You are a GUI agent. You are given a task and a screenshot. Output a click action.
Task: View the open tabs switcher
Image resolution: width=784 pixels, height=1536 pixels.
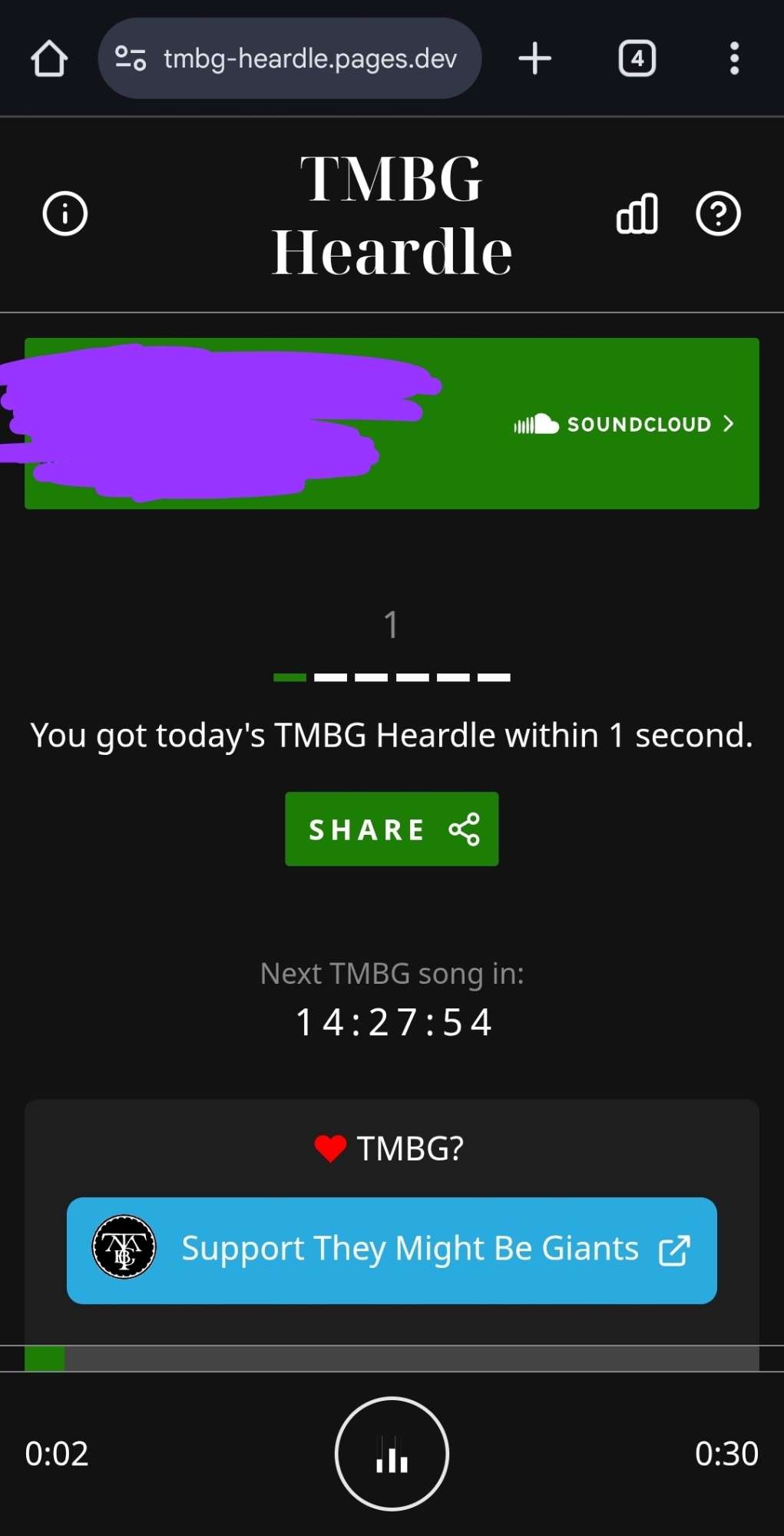tap(637, 58)
